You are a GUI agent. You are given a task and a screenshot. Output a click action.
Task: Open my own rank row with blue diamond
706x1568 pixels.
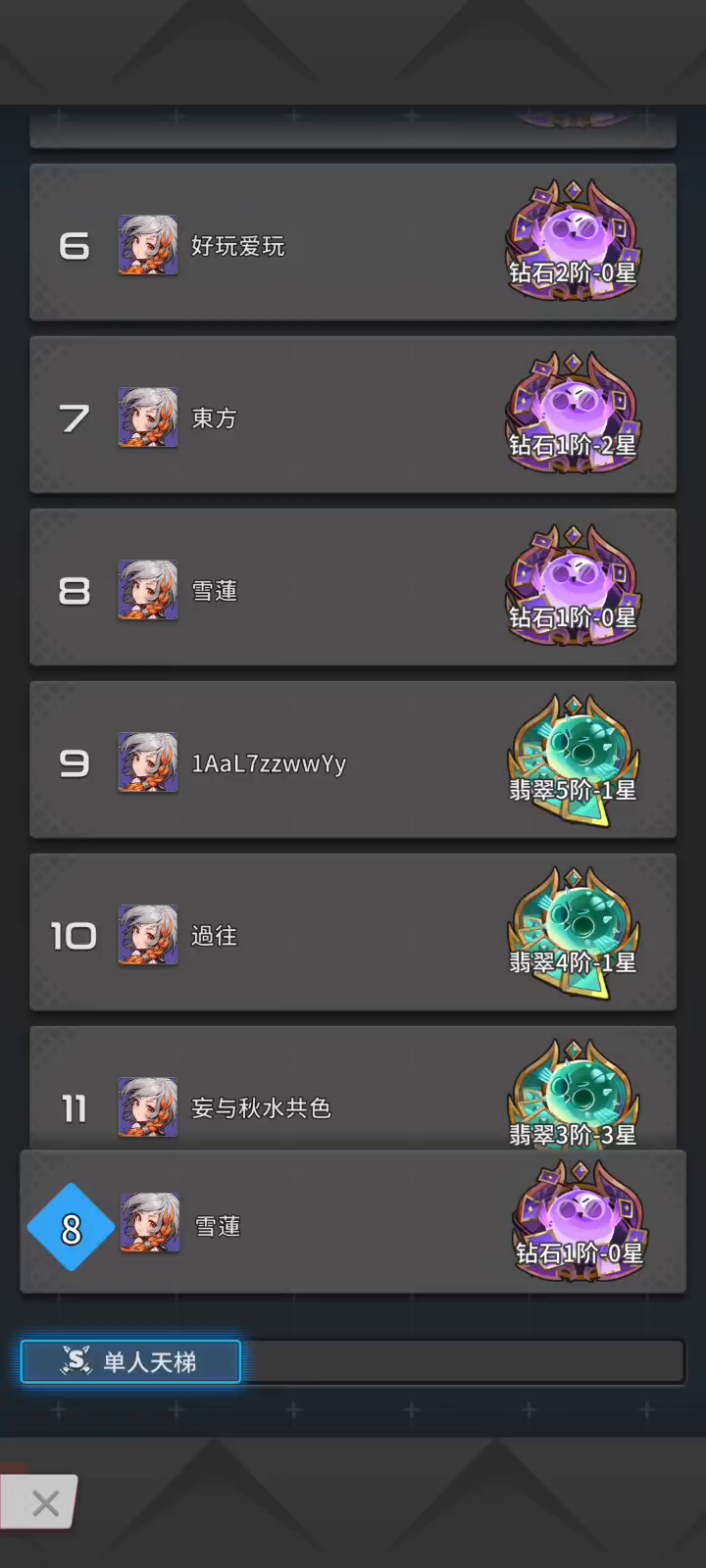(353, 1223)
